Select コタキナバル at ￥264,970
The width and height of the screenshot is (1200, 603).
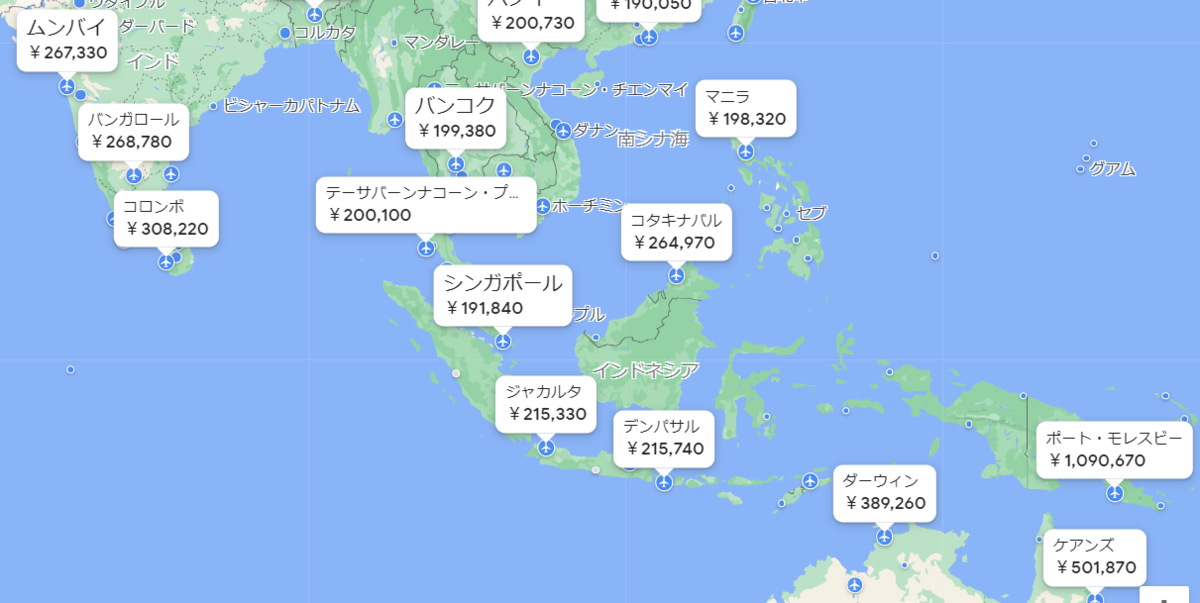pos(676,231)
